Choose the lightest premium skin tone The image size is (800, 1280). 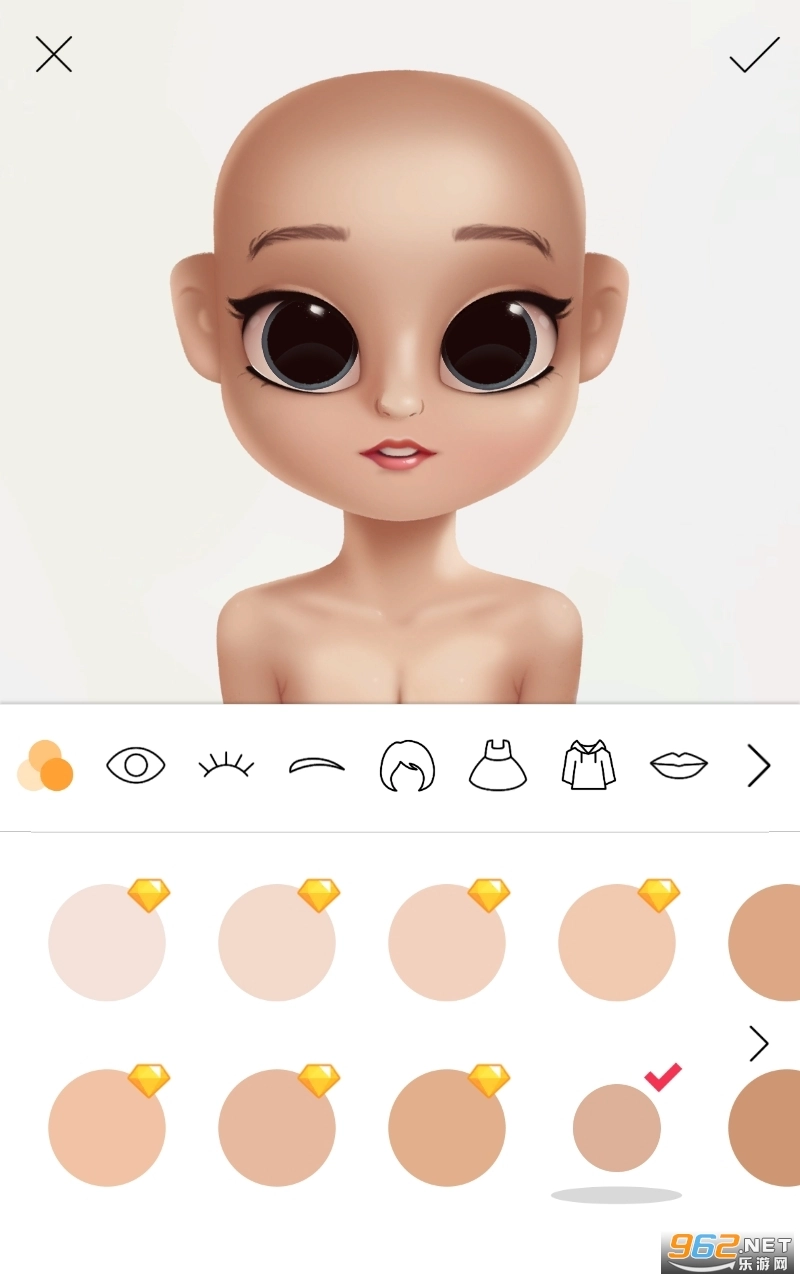coord(107,940)
